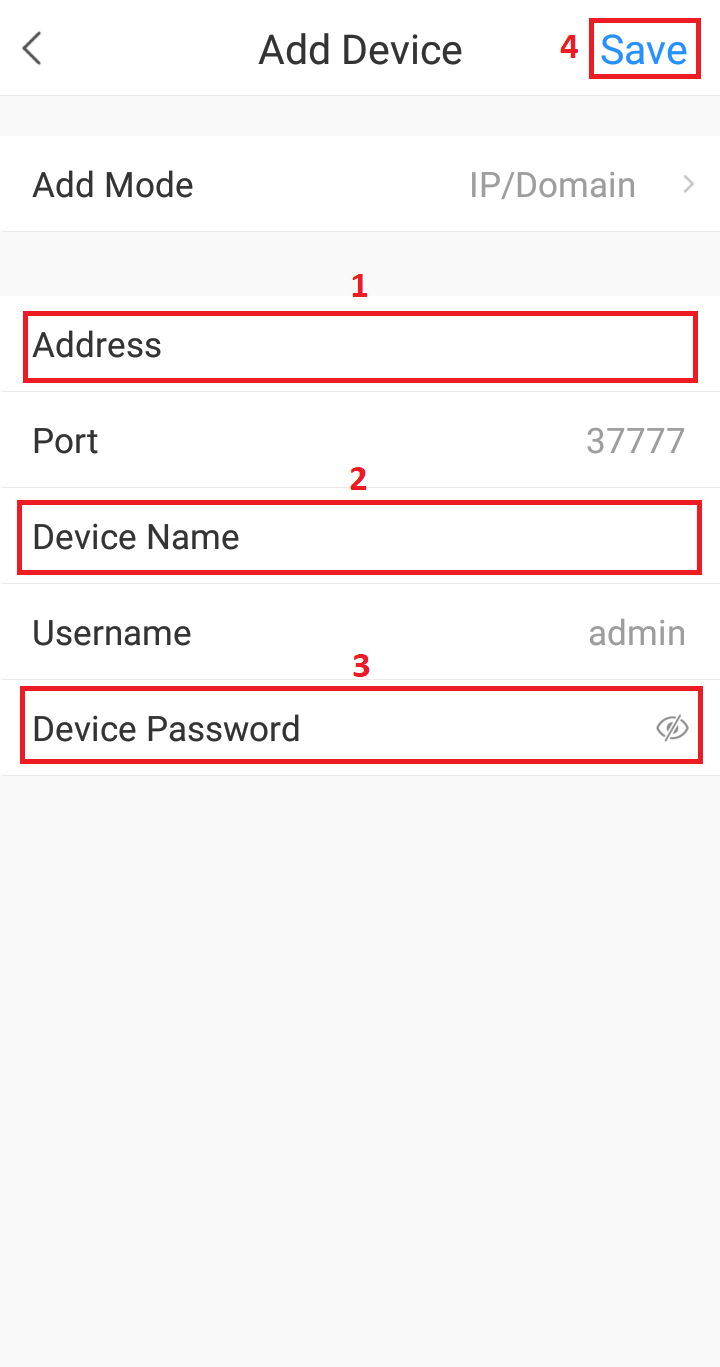Go back using the back arrow
The image size is (720, 1367).
tap(31, 48)
